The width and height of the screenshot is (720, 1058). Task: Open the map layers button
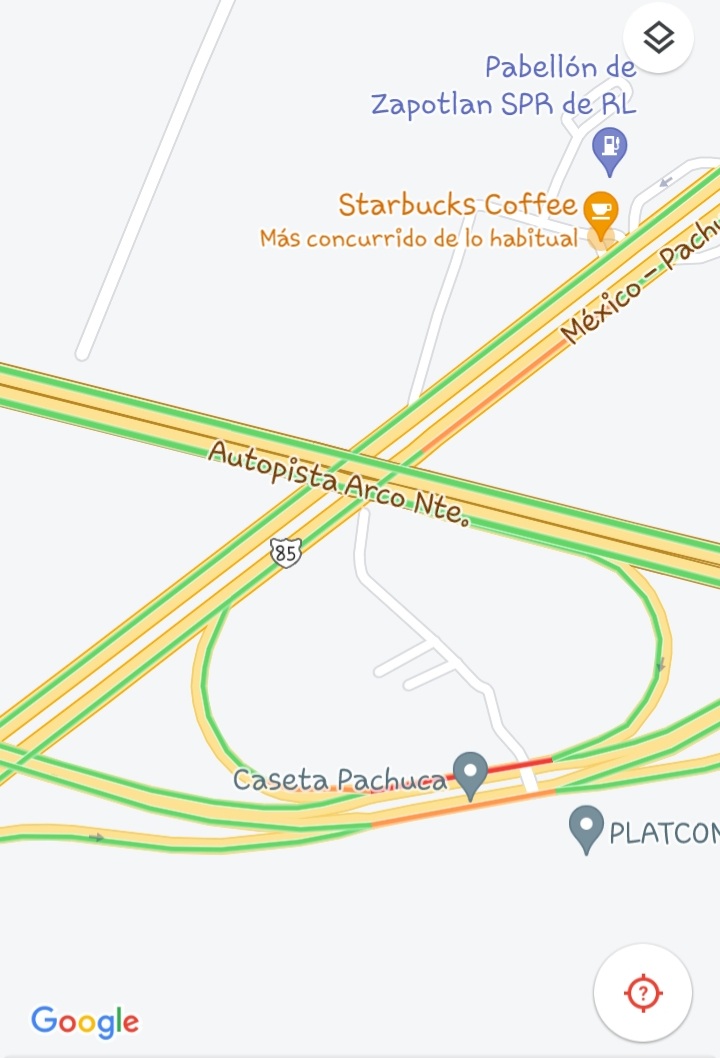(658, 38)
